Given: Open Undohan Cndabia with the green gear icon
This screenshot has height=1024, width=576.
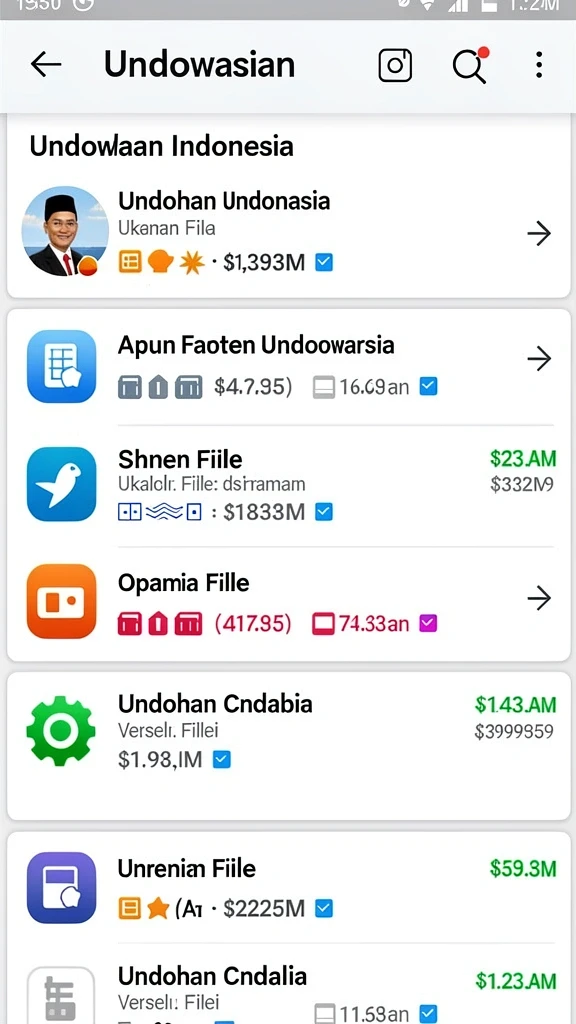Looking at the screenshot, I should [288, 746].
